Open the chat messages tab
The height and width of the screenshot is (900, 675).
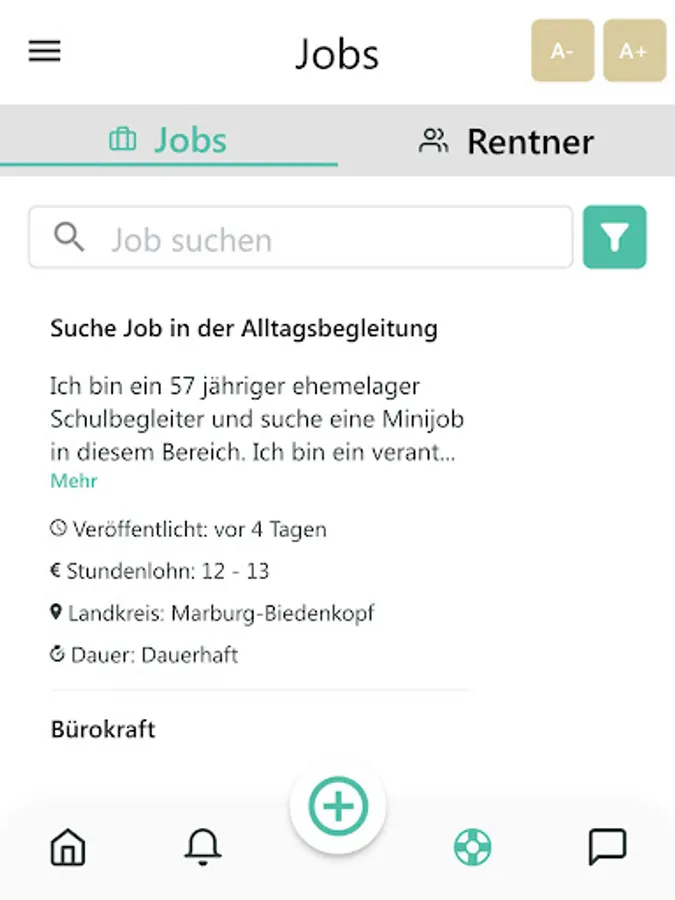[607, 848]
